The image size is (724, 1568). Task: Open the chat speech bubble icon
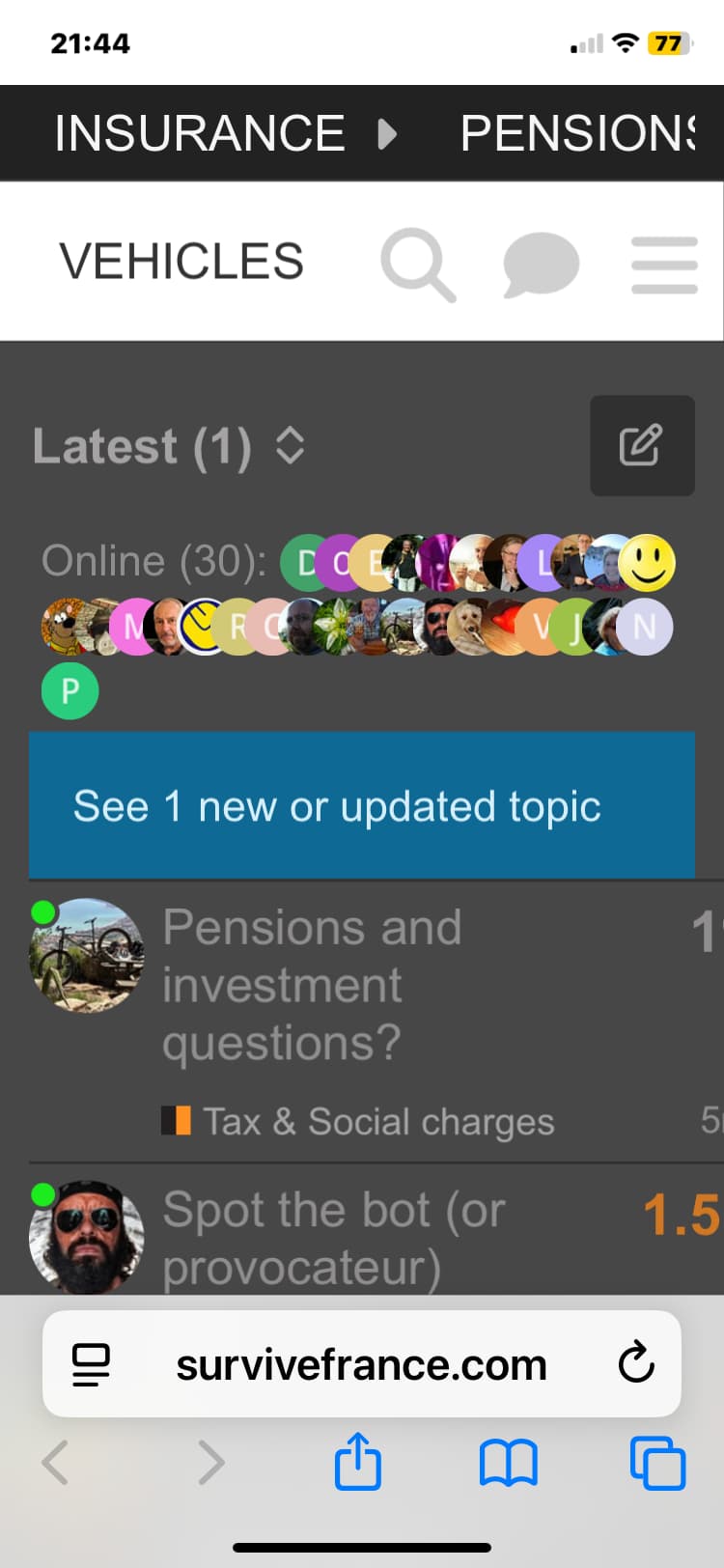point(541,264)
